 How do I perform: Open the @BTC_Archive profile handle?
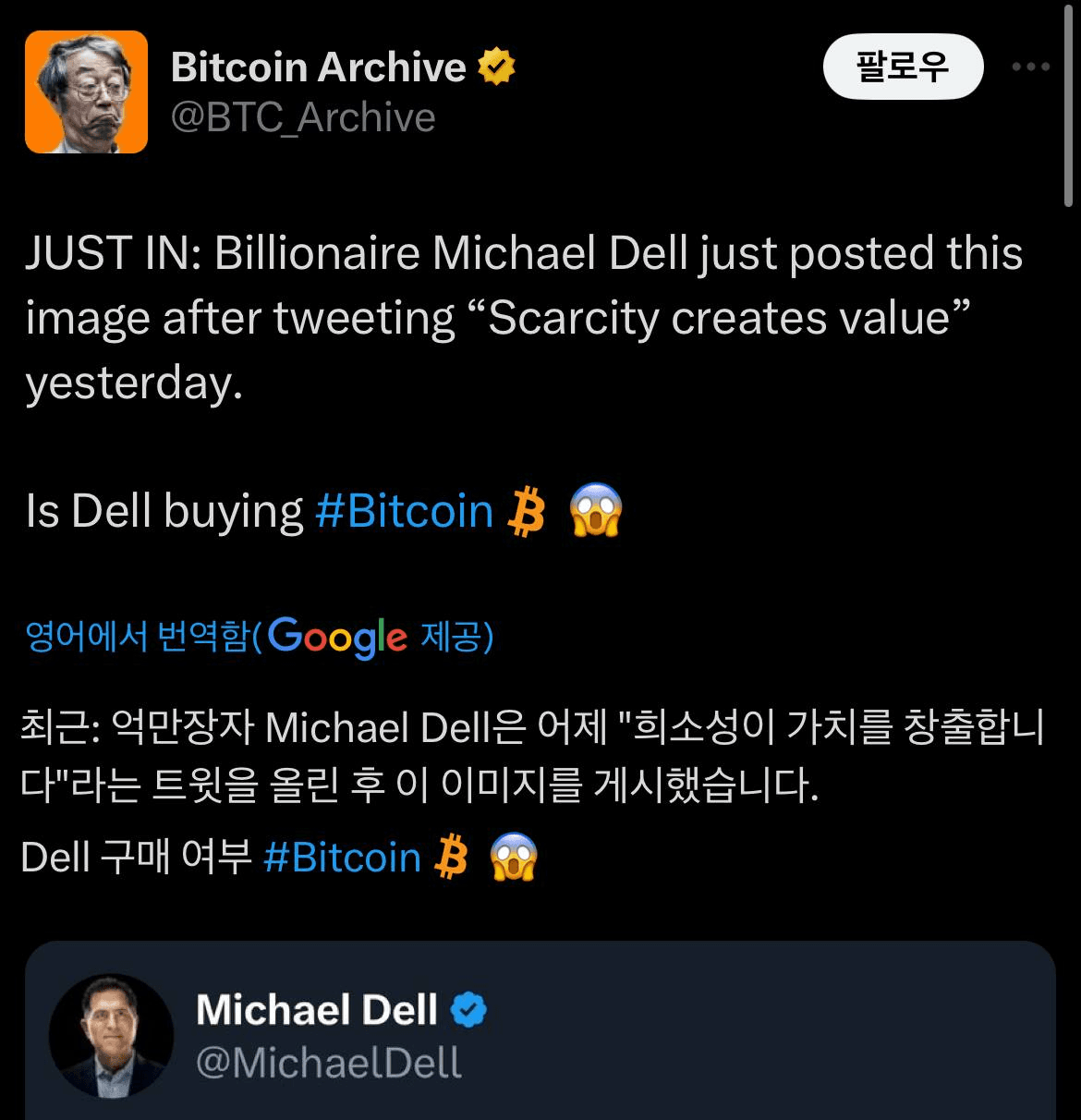tap(303, 117)
